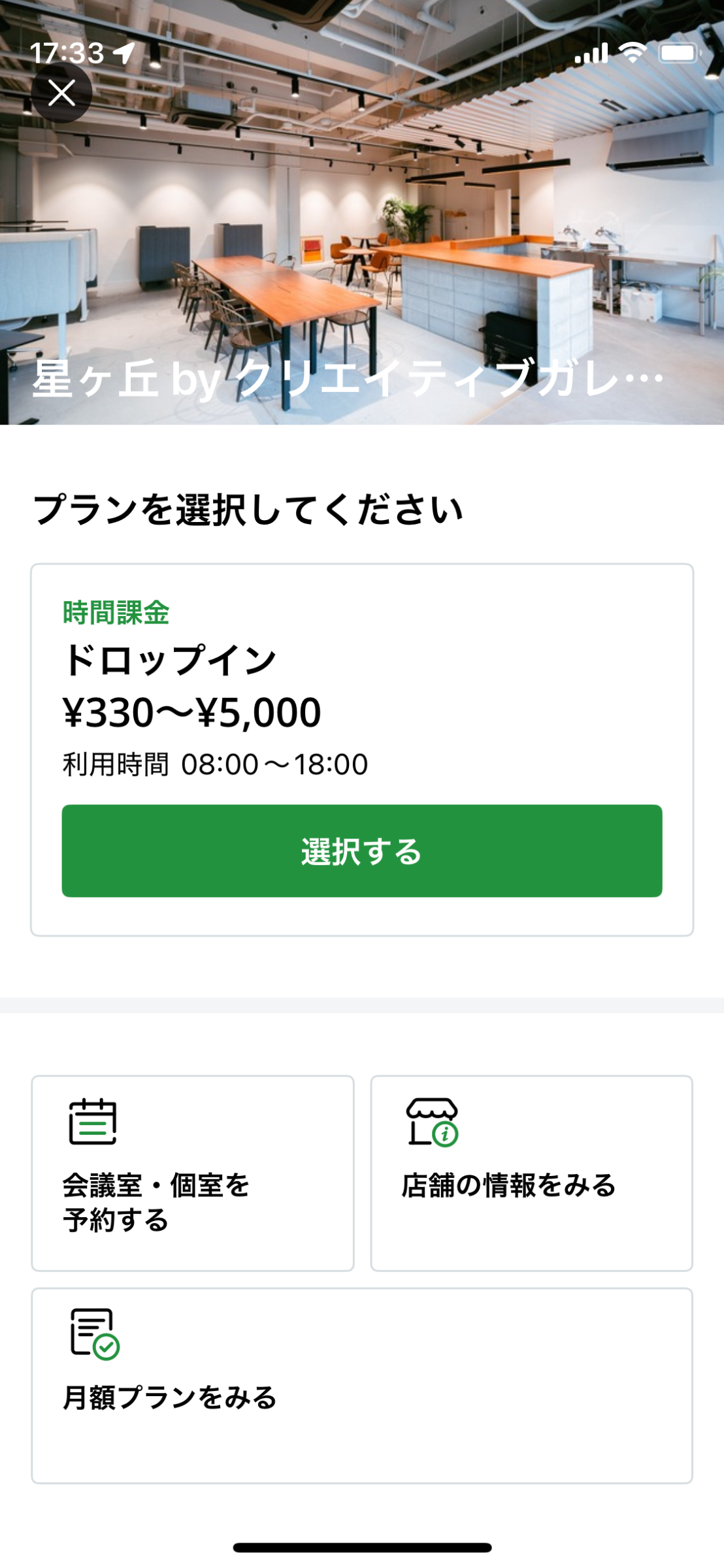Close the plan selection screen
724x1568 pixels.
click(x=61, y=93)
